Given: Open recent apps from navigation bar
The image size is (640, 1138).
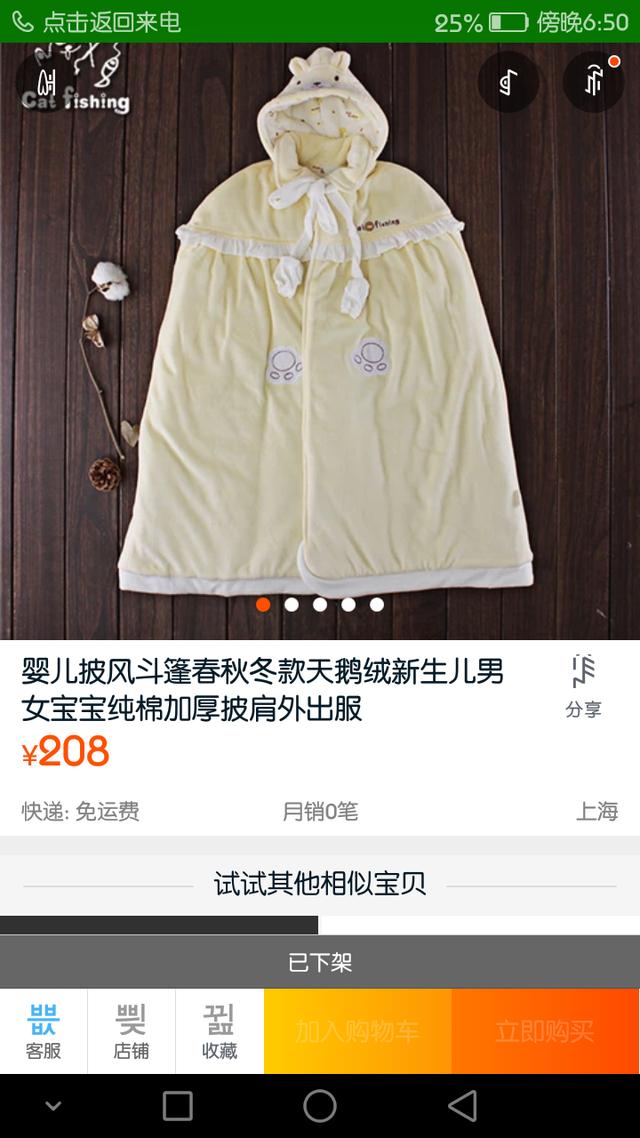Looking at the screenshot, I should click(x=177, y=1106).
